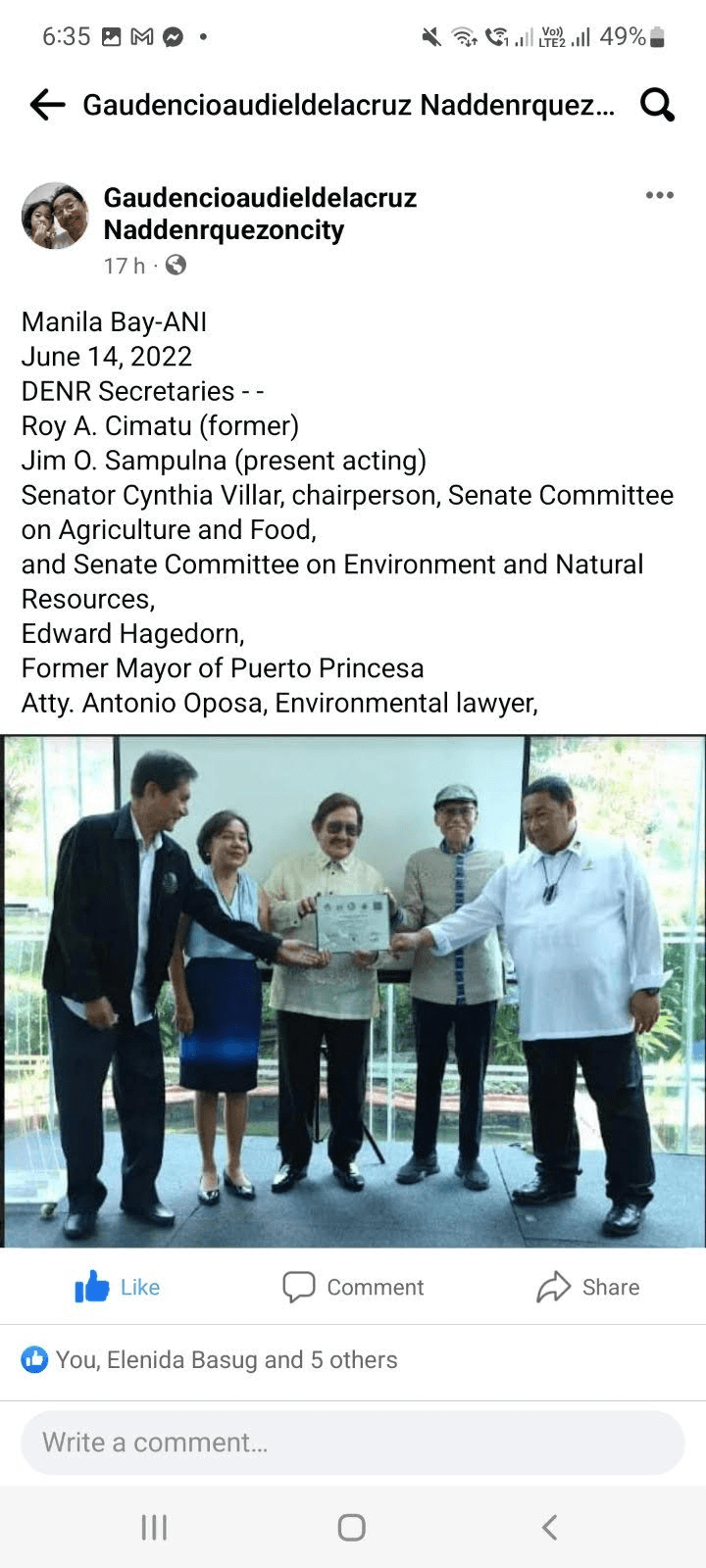
Task: Open the poster's profile picture
Action: 56,216
